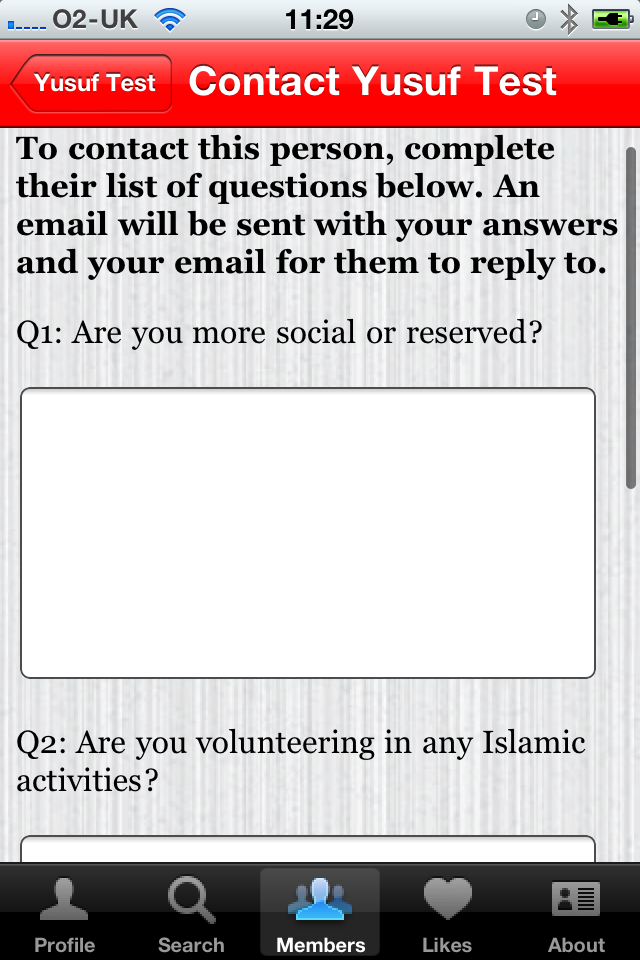Screen dimensions: 640x960
Task: Tap the Q1 answer text box
Action: click(308, 533)
